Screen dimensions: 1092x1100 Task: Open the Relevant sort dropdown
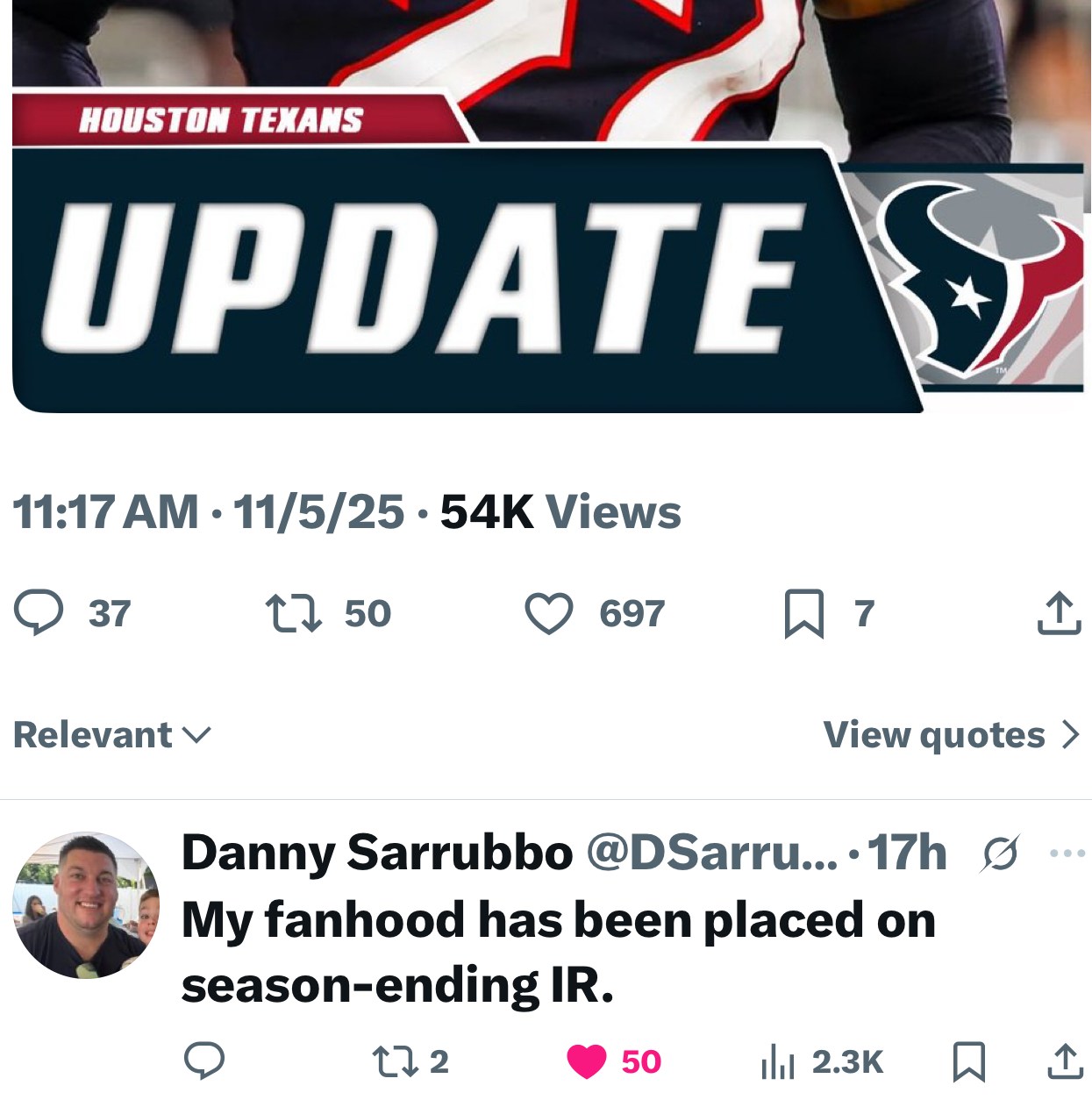point(112,735)
